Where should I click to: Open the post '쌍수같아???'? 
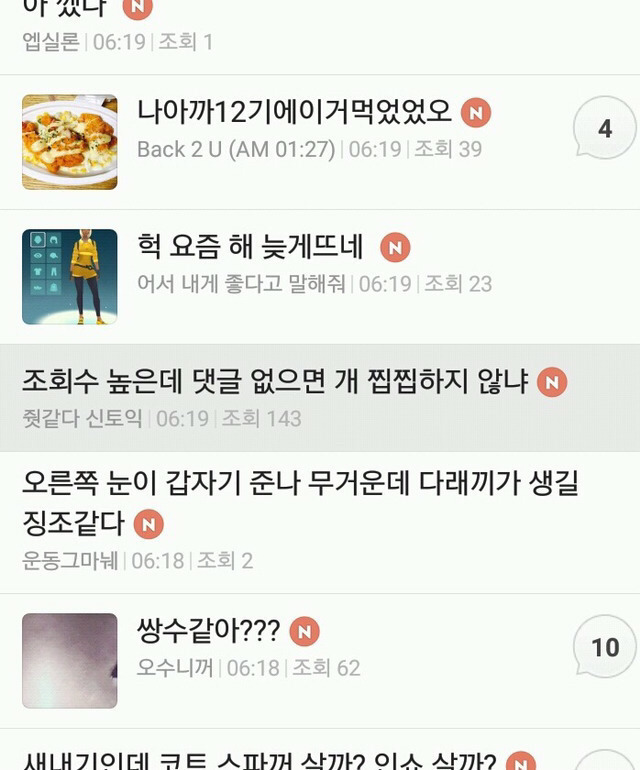208,631
